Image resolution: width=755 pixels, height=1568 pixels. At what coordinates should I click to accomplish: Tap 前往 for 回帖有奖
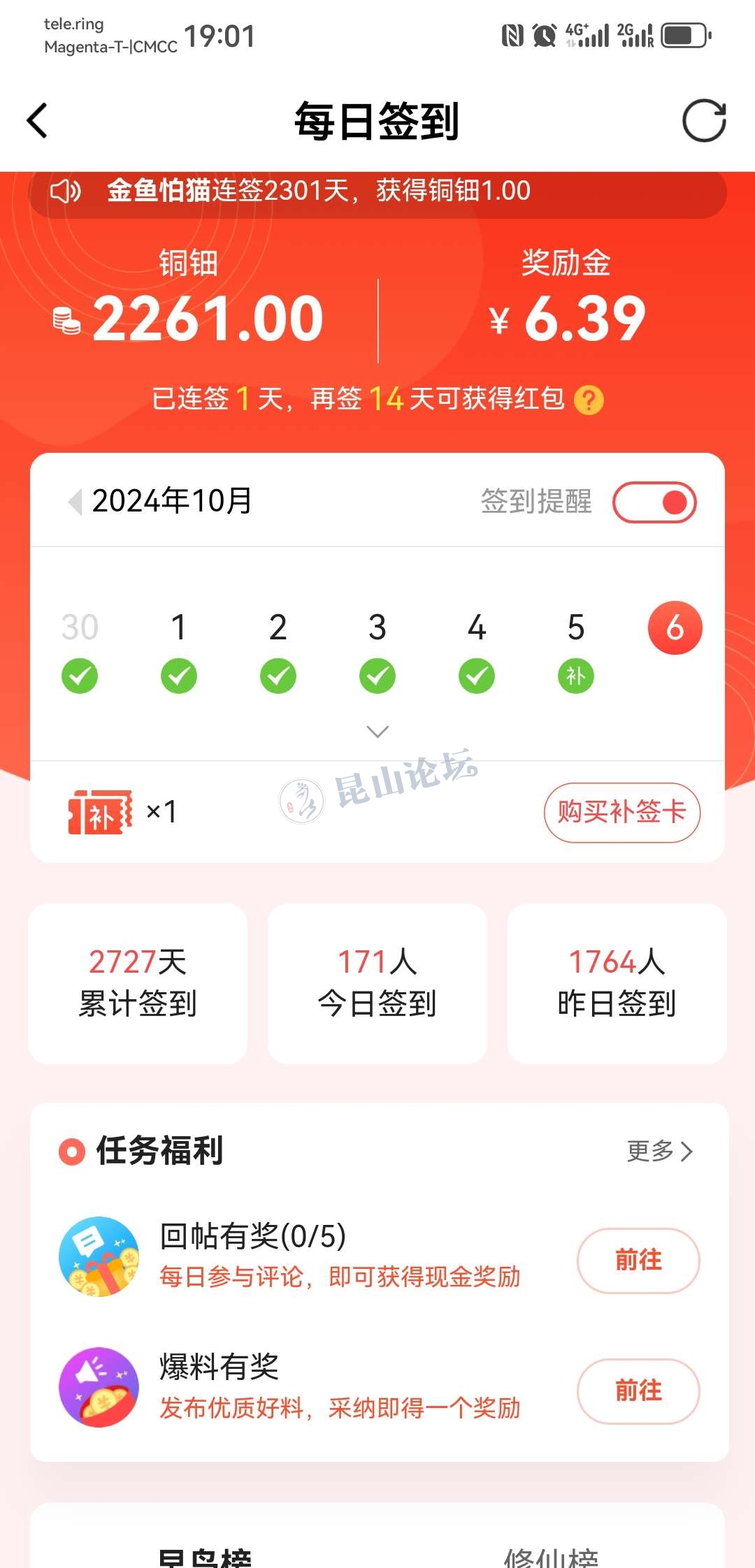638,1260
